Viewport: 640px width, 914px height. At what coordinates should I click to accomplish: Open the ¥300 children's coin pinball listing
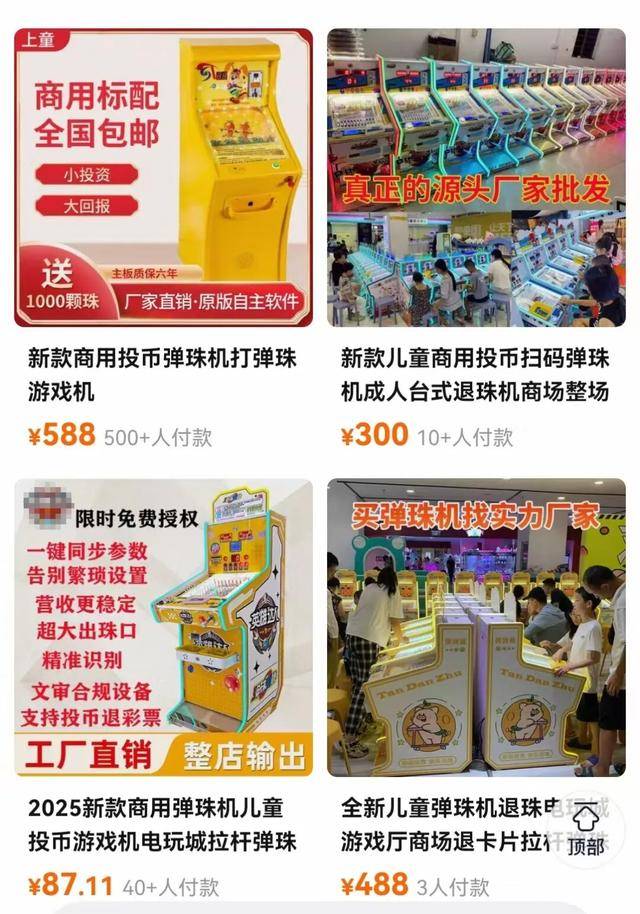tap(476, 178)
